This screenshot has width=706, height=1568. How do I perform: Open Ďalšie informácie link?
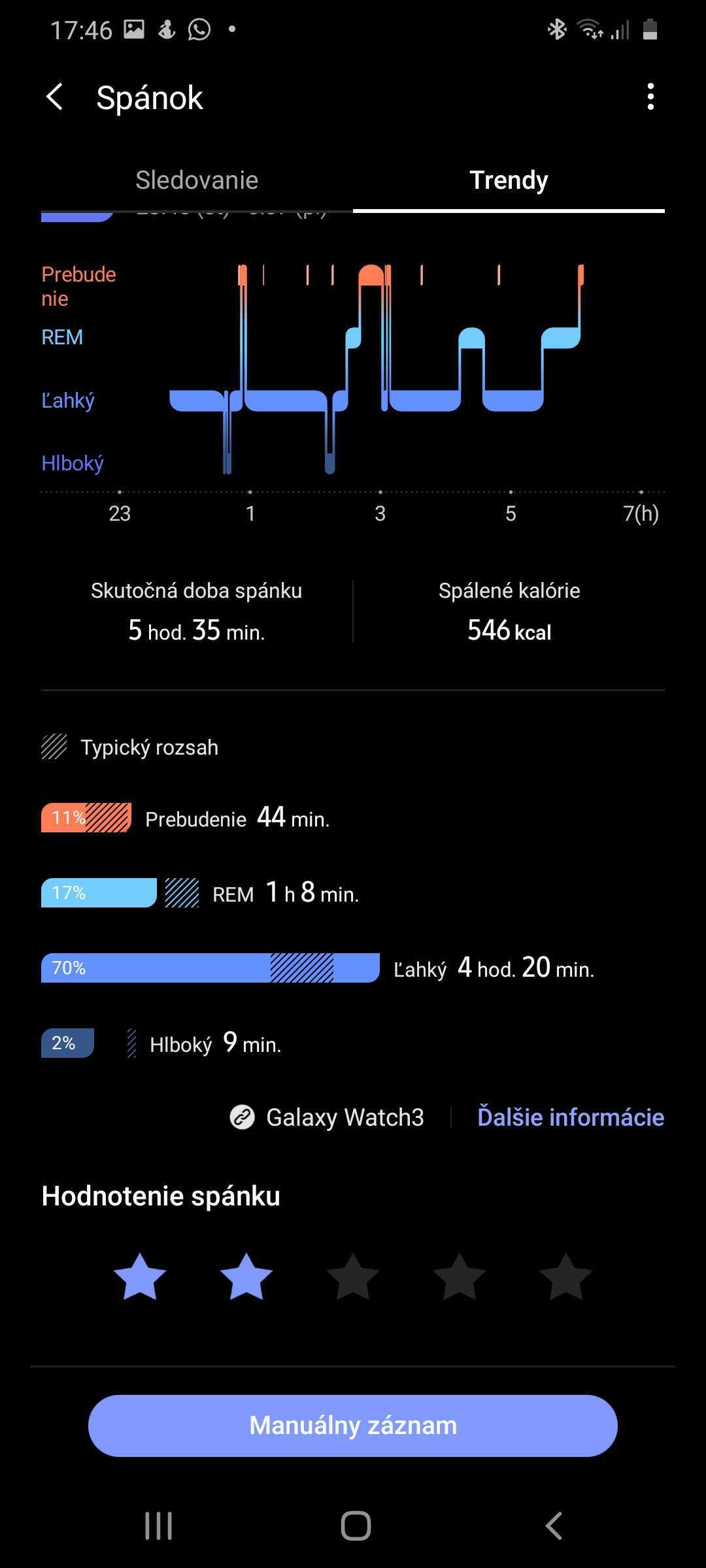(x=570, y=1117)
